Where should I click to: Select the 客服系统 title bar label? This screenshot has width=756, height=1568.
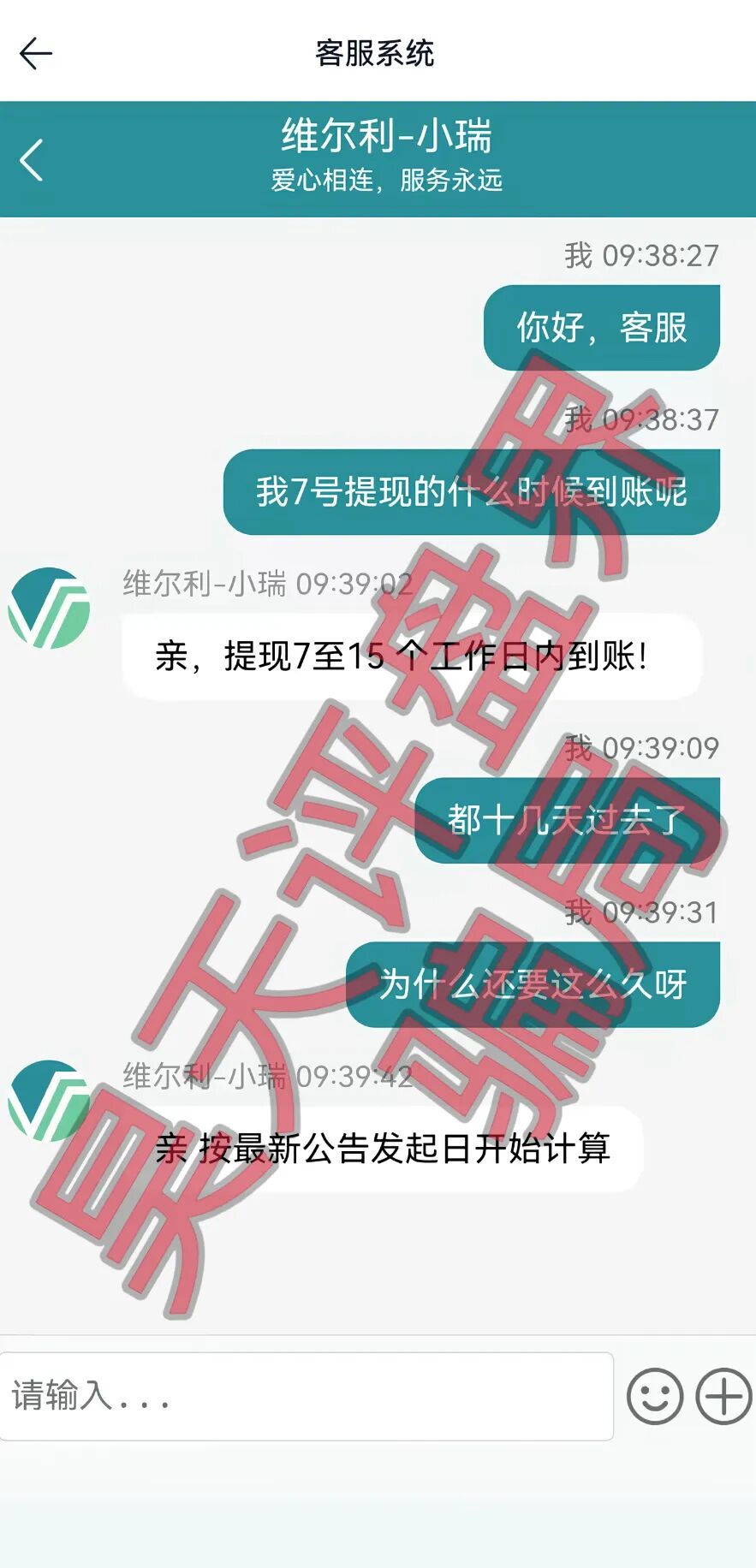click(378, 54)
